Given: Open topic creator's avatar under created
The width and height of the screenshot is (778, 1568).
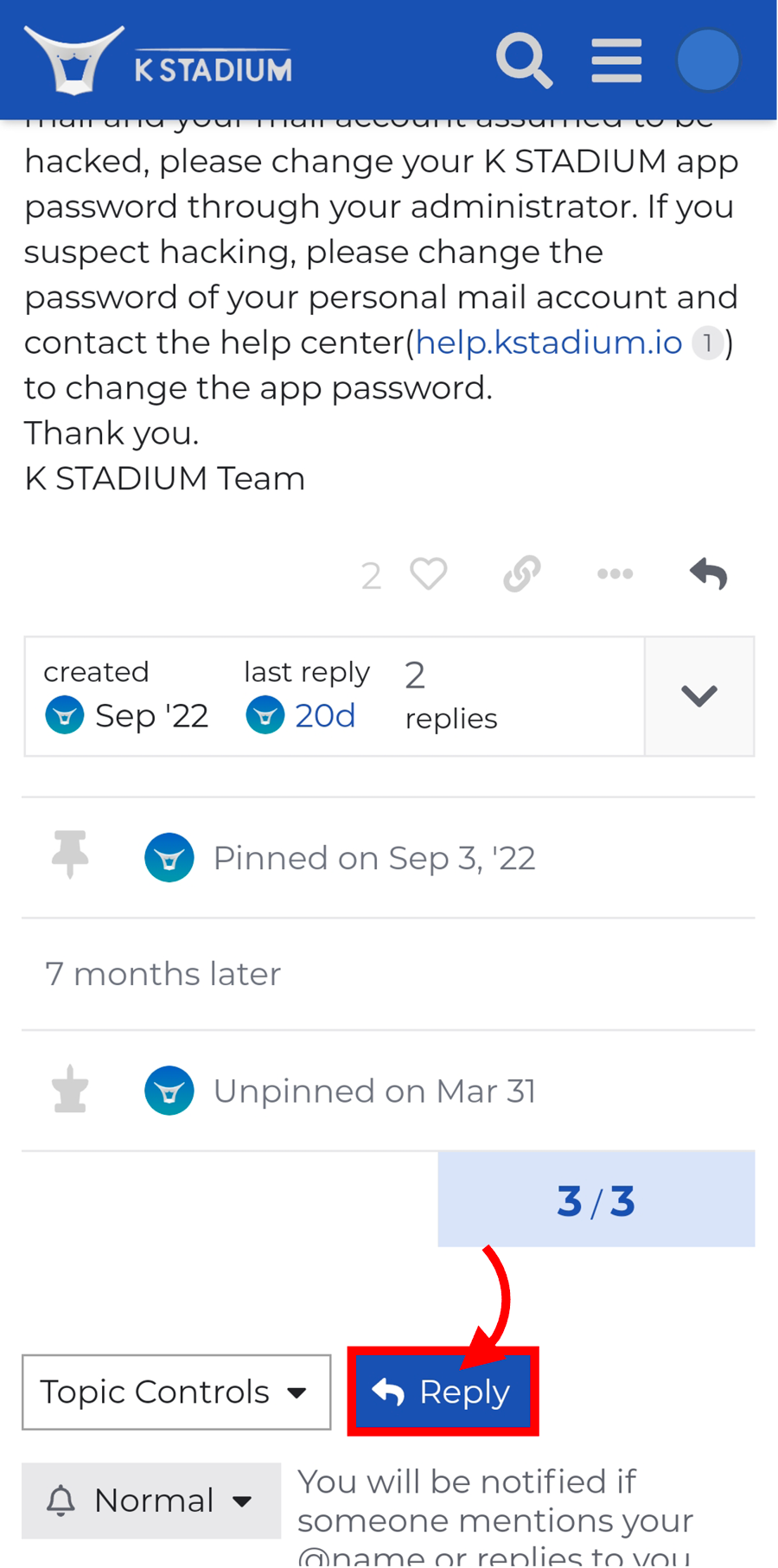Looking at the screenshot, I should click(x=64, y=716).
